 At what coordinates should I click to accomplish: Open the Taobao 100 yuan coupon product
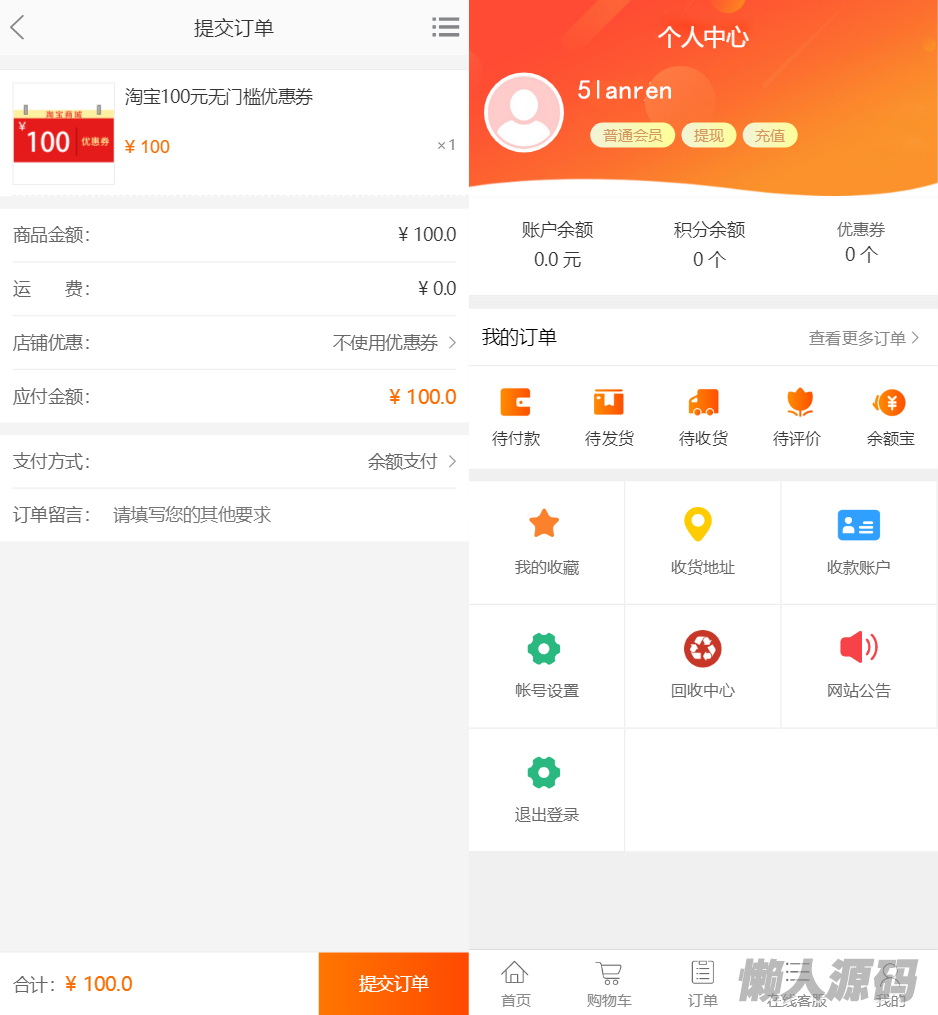coord(219,97)
